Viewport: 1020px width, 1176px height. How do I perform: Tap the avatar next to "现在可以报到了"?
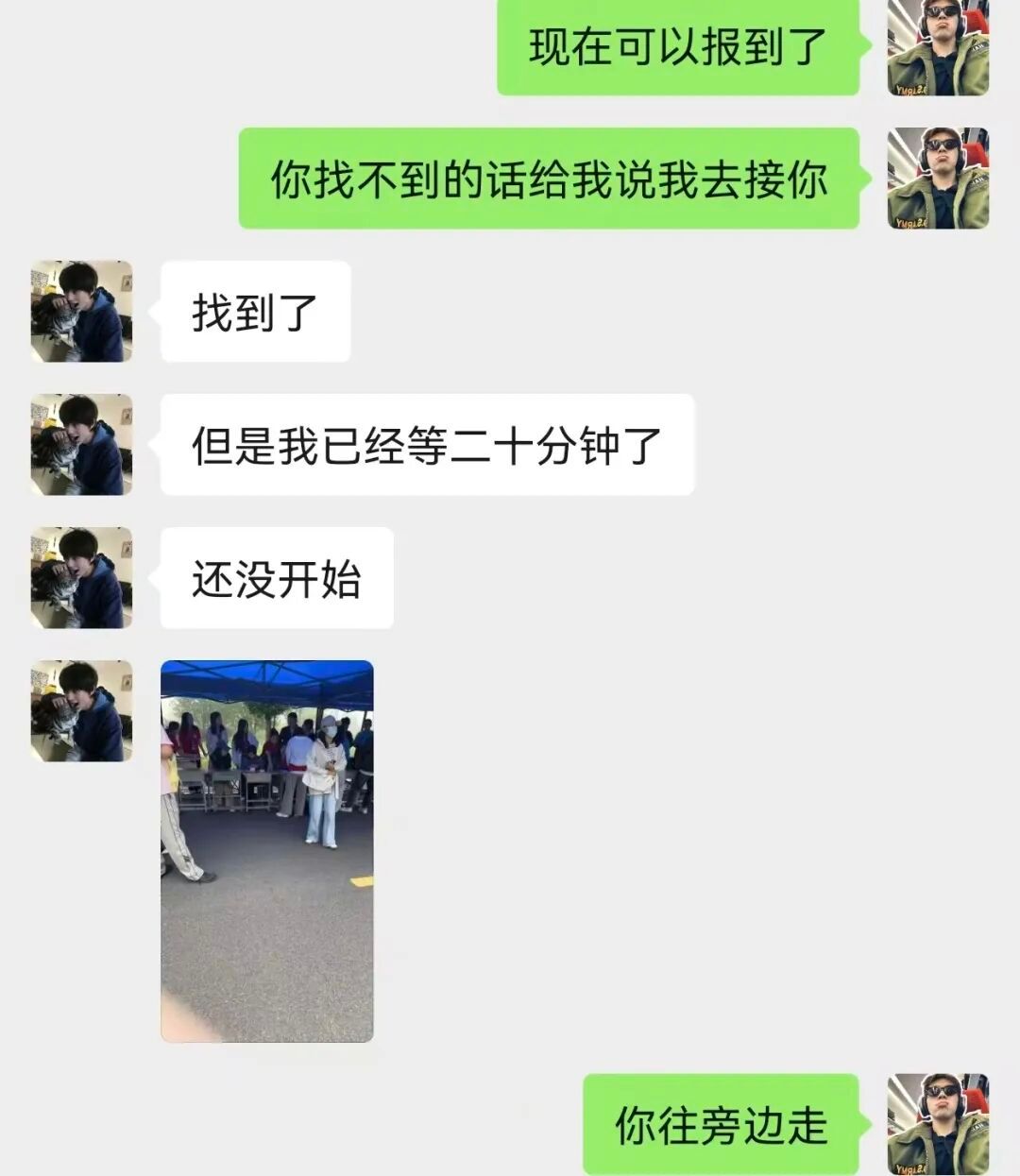point(938,47)
